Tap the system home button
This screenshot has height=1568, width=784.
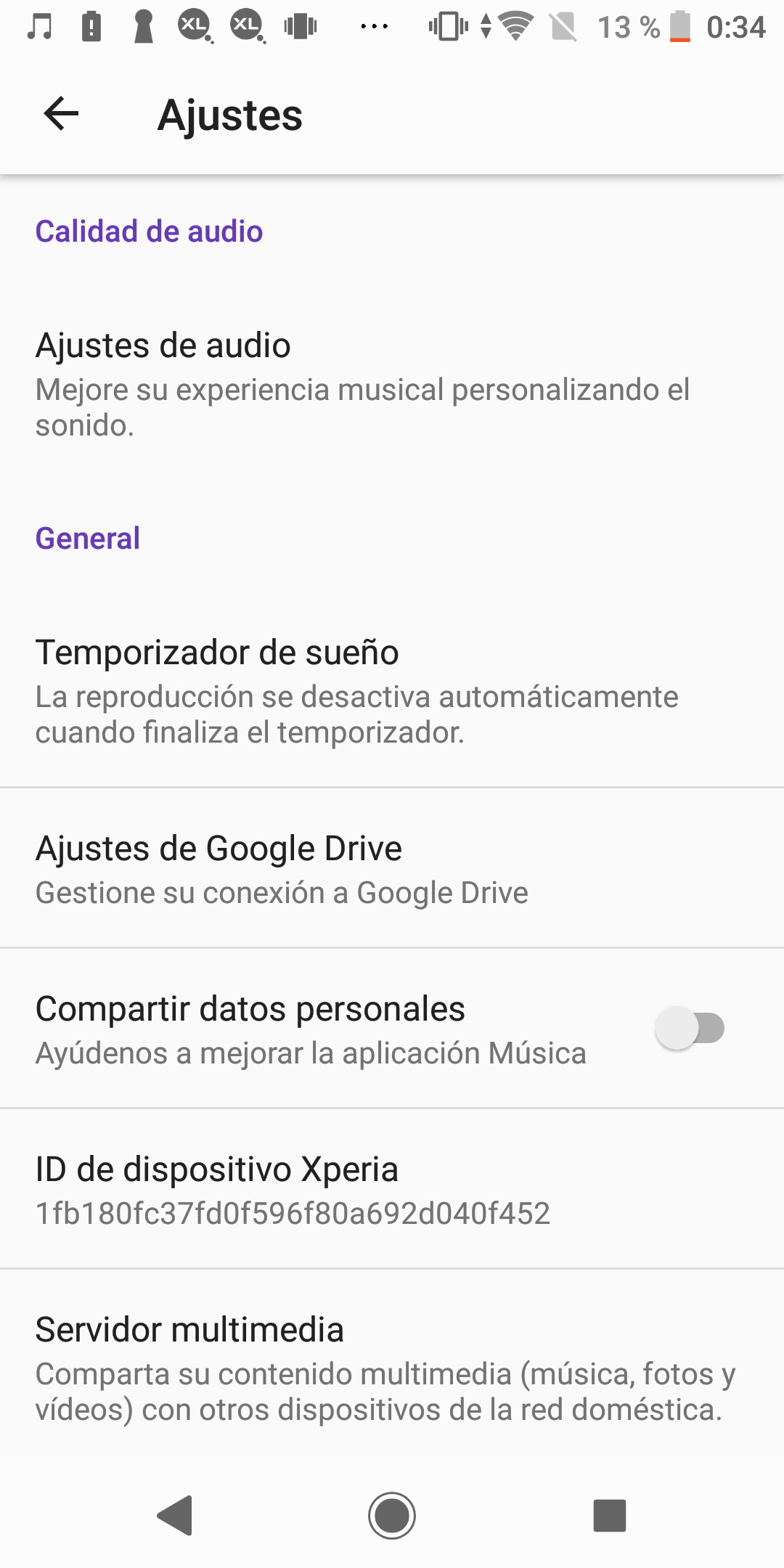(392, 1516)
